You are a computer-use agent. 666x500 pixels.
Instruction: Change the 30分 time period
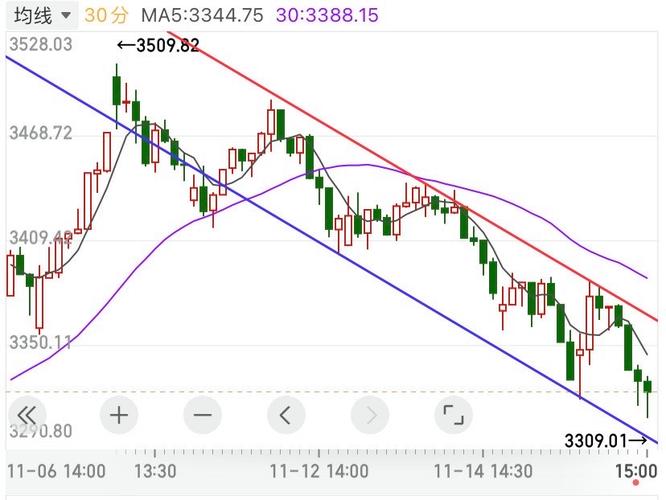point(106,15)
